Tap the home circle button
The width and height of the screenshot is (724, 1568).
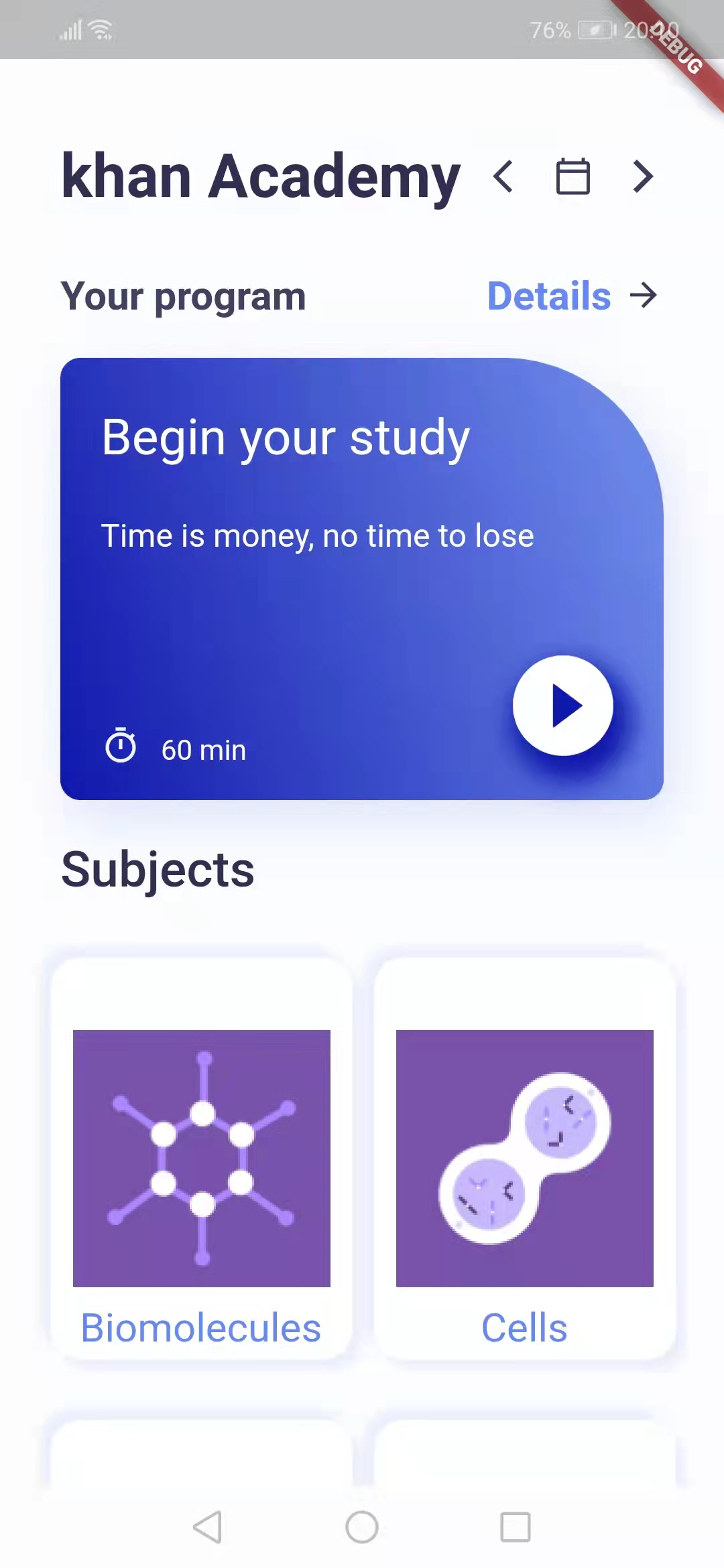pyautogui.click(x=361, y=1529)
